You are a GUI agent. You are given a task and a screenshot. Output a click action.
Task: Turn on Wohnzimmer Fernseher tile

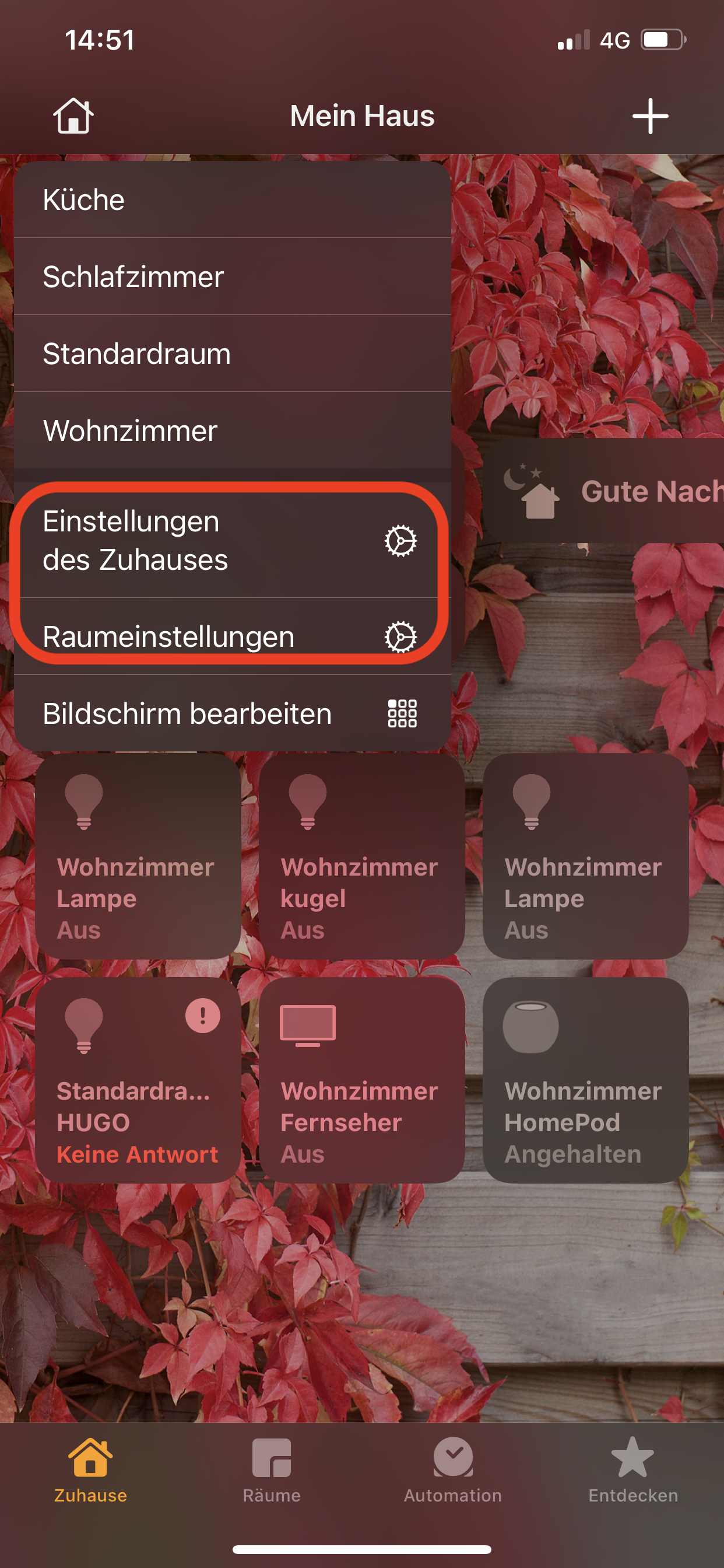point(361,1080)
